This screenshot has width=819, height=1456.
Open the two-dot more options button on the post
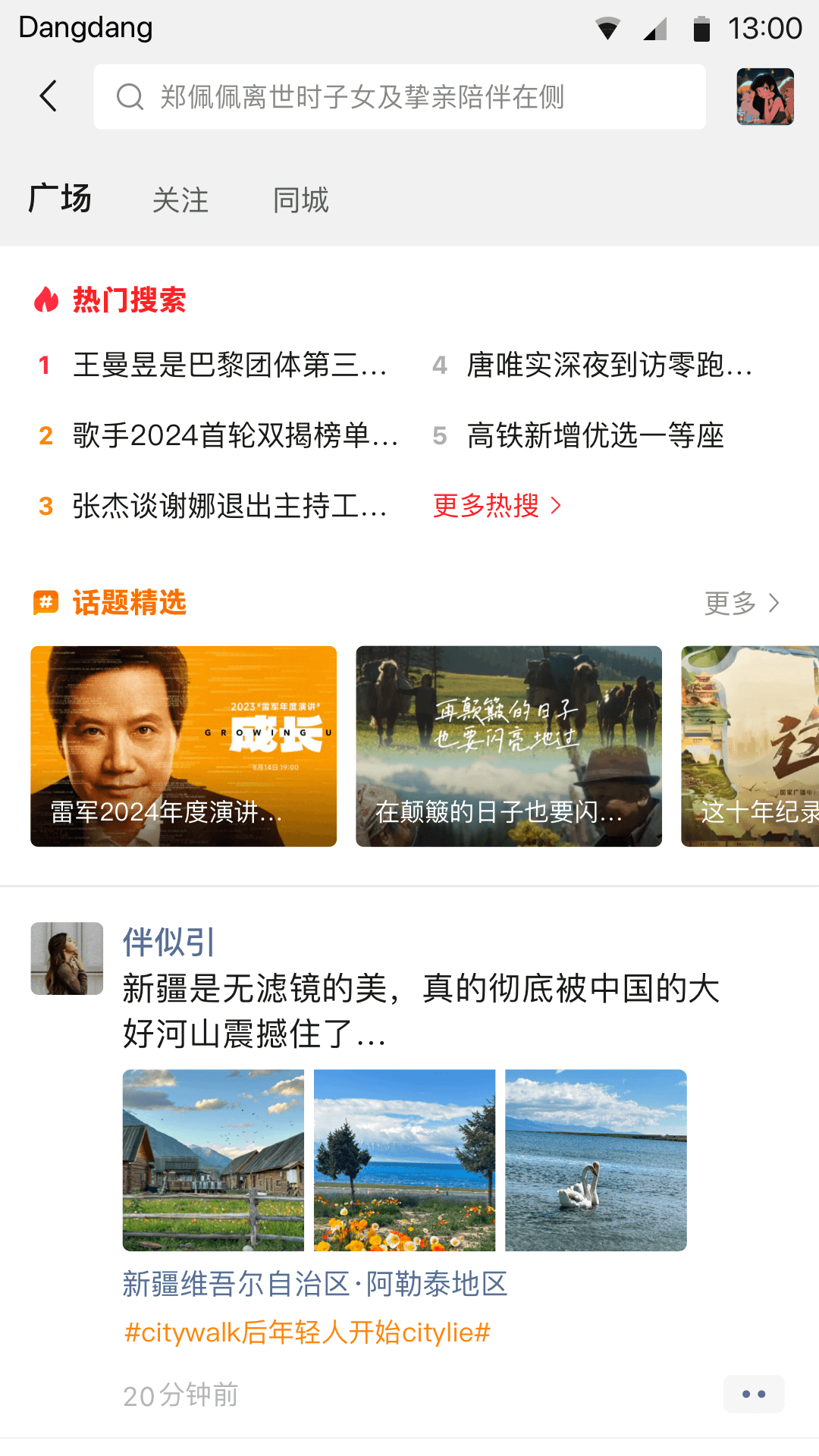click(754, 1394)
